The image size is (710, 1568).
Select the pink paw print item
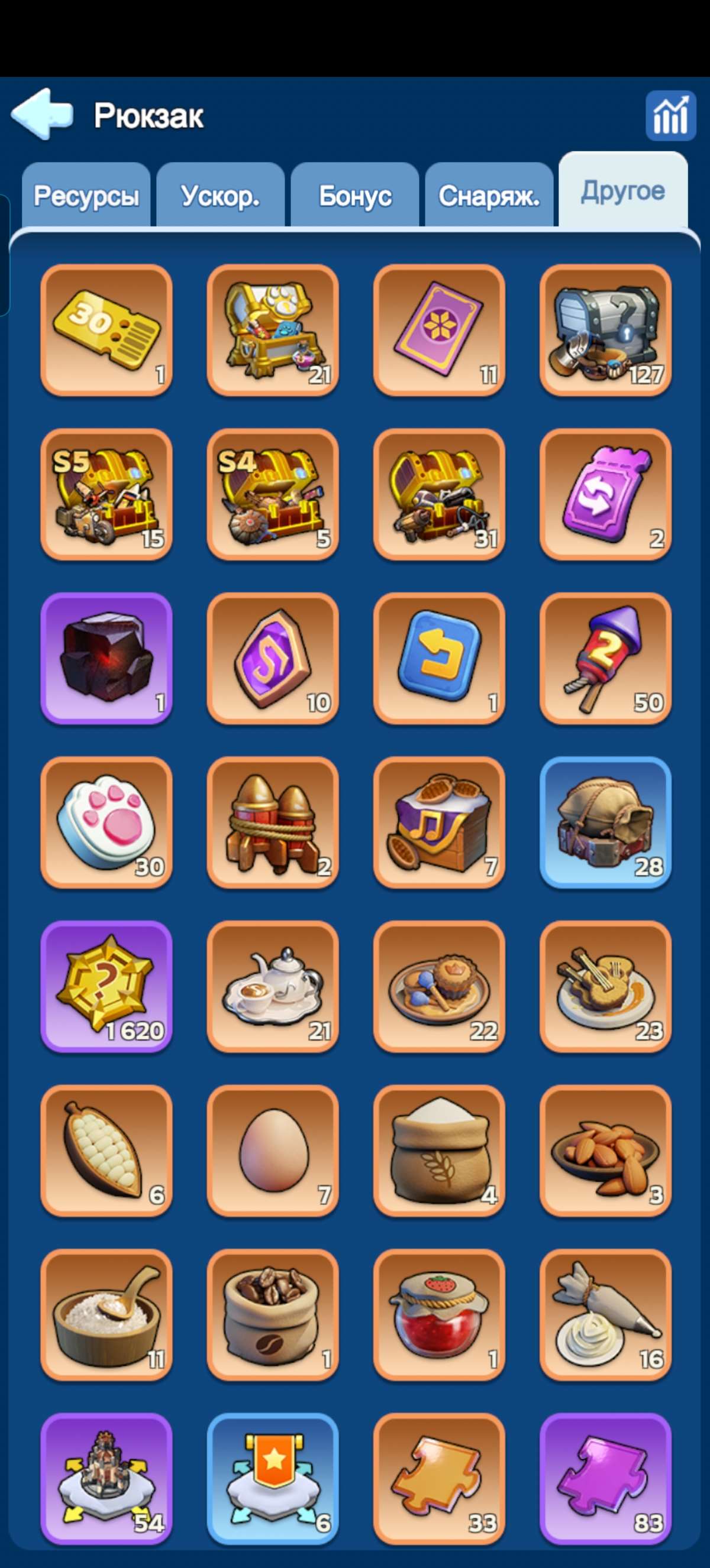click(106, 822)
